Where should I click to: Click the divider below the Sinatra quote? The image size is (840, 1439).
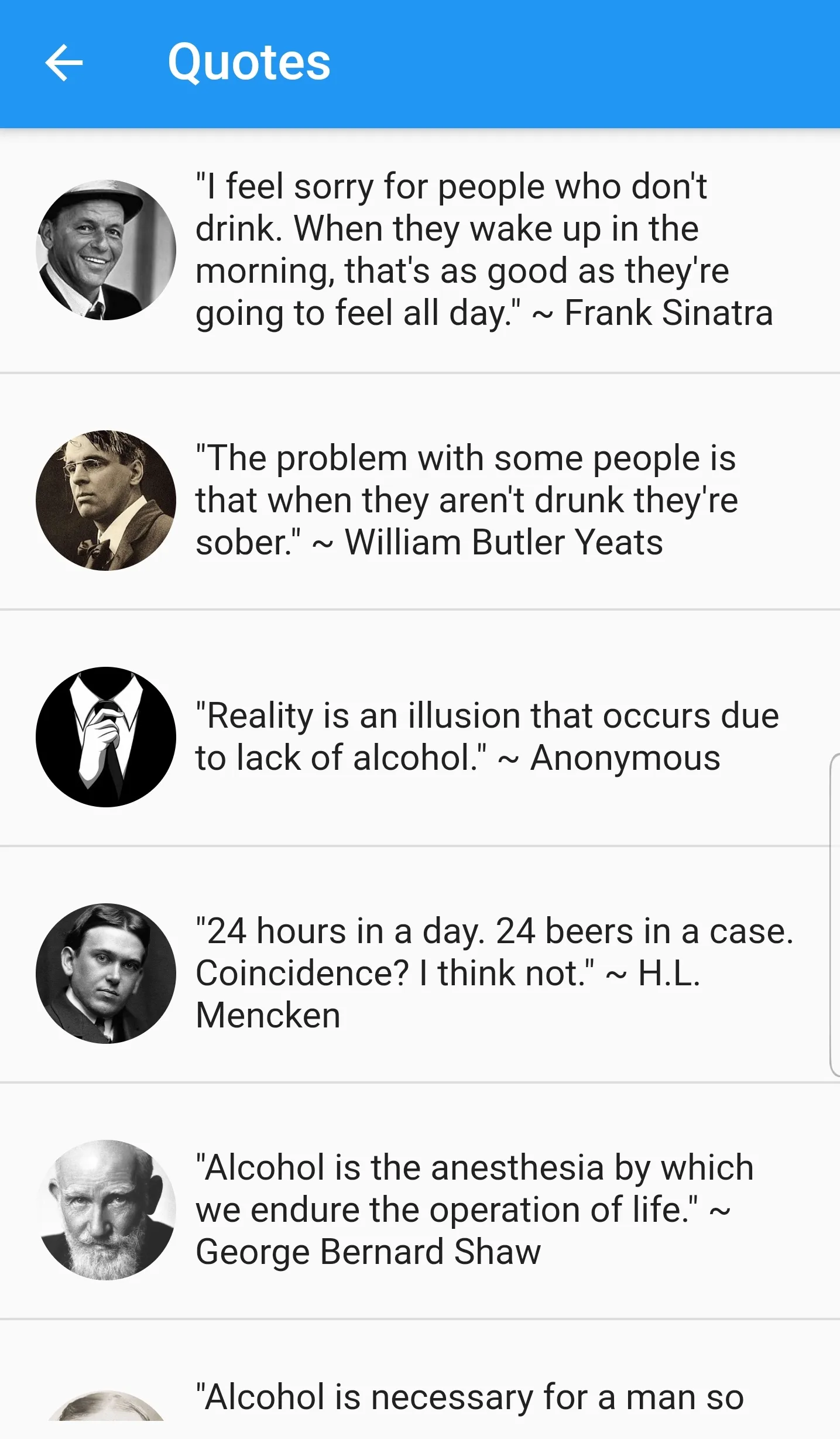tap(420, 373)
